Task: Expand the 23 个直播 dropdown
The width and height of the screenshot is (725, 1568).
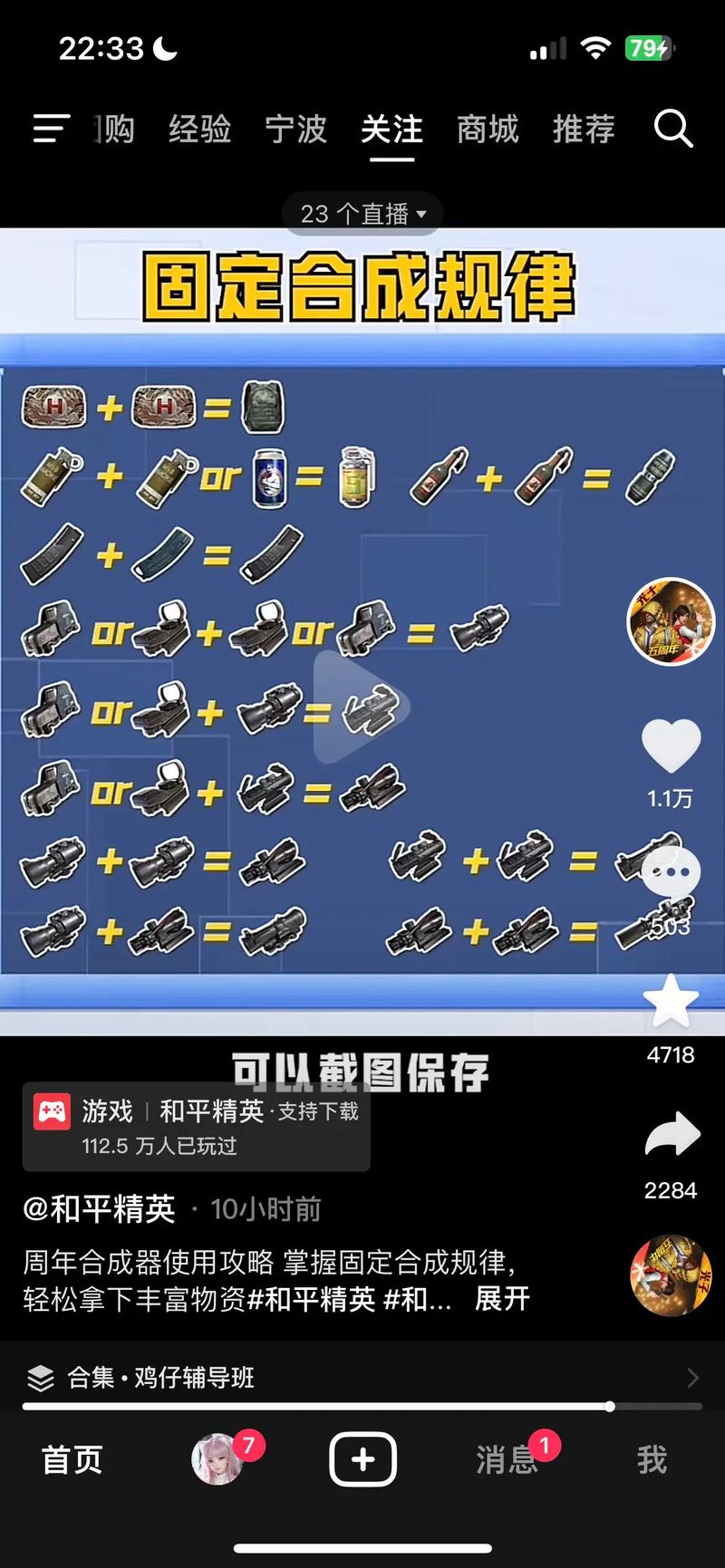Action: pos(362,214)
